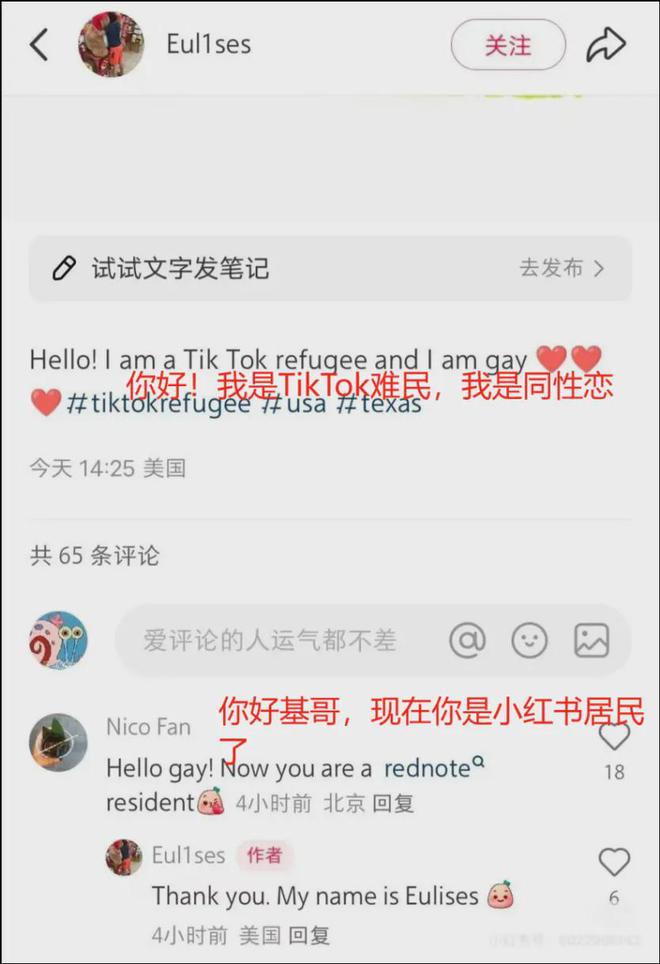Mention someone with the @ icon
Image resolution: width=660 pixels, height=964 pixels.
coord(467,640)
